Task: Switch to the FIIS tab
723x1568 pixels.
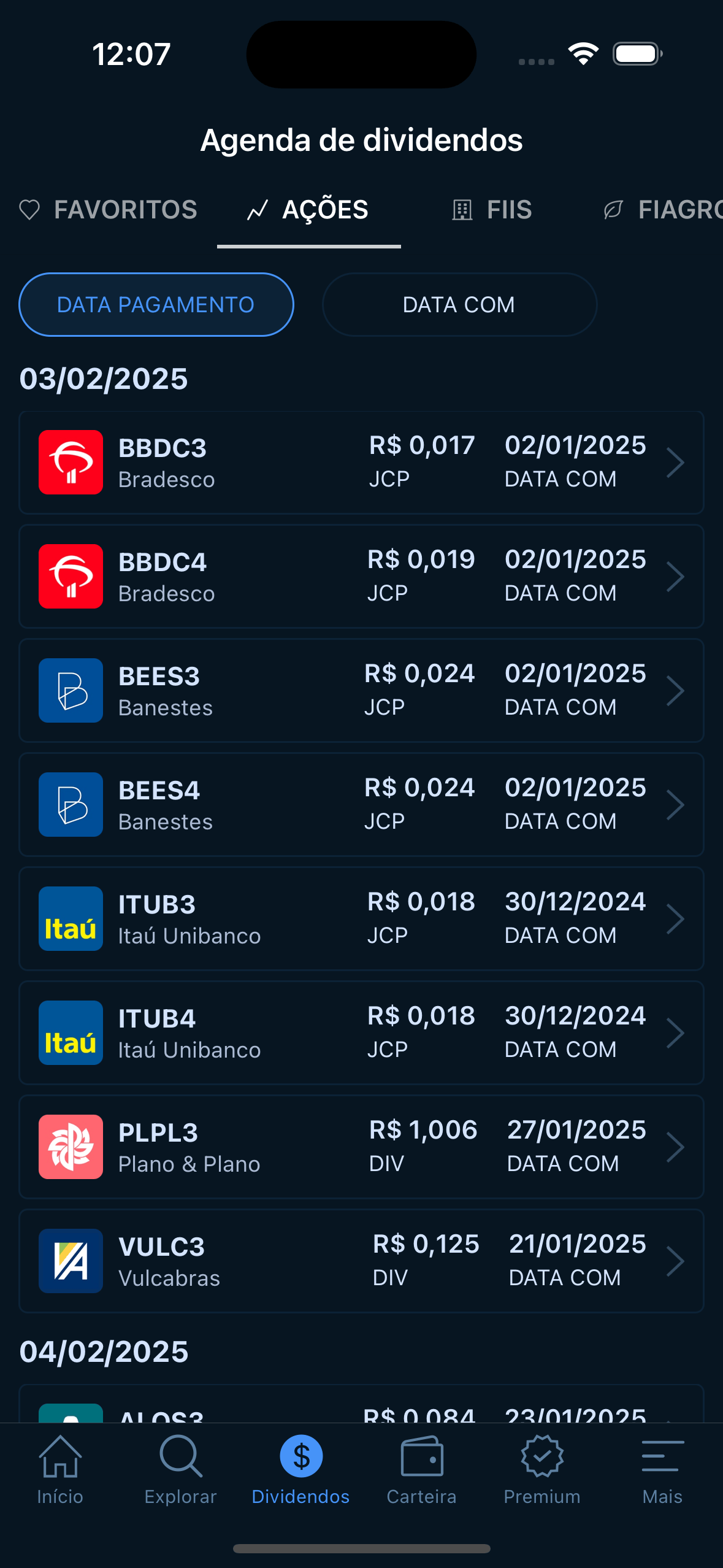Action: point(491,210)
